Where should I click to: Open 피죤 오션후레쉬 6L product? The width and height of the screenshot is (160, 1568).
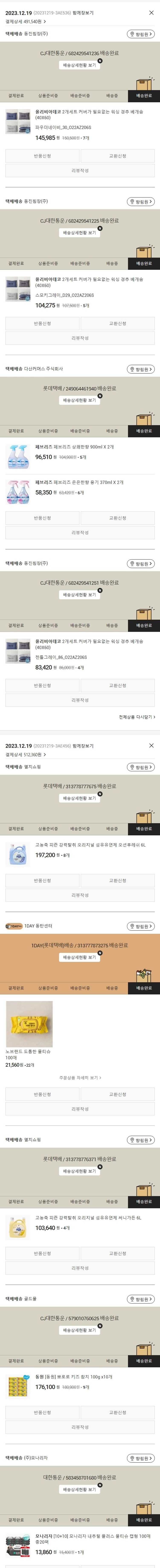90,845
